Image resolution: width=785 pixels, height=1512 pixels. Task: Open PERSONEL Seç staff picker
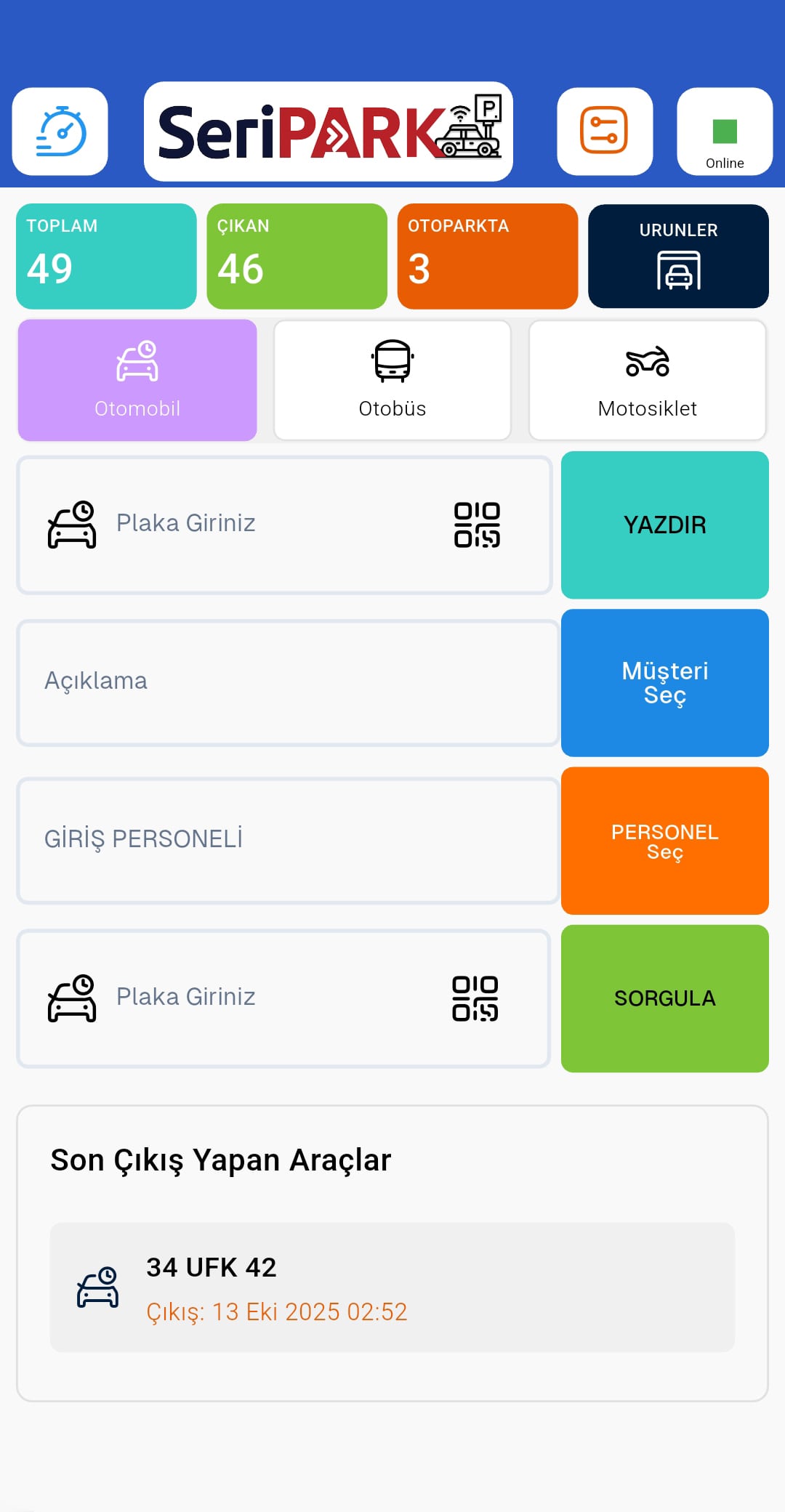664,841
